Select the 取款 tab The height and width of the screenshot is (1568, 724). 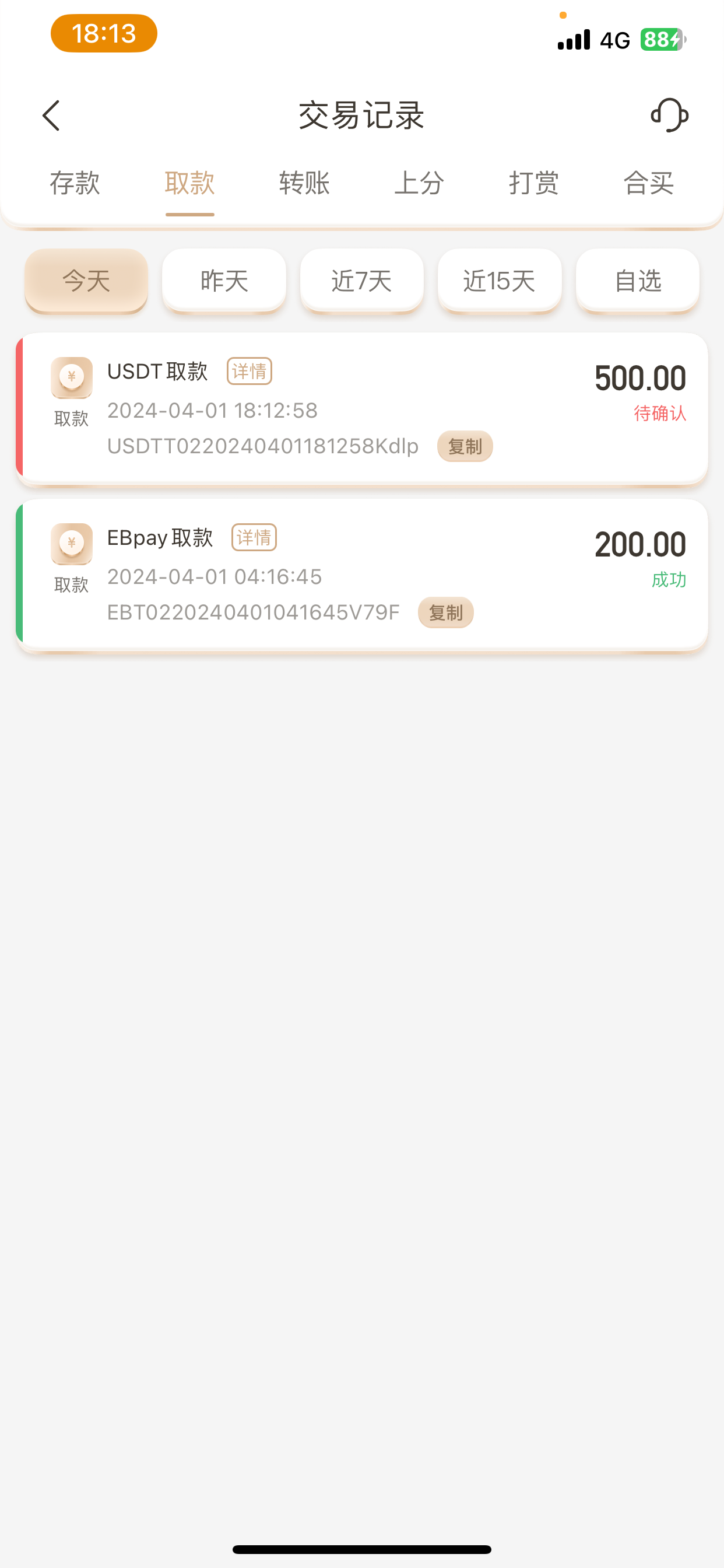click(190, 183)
